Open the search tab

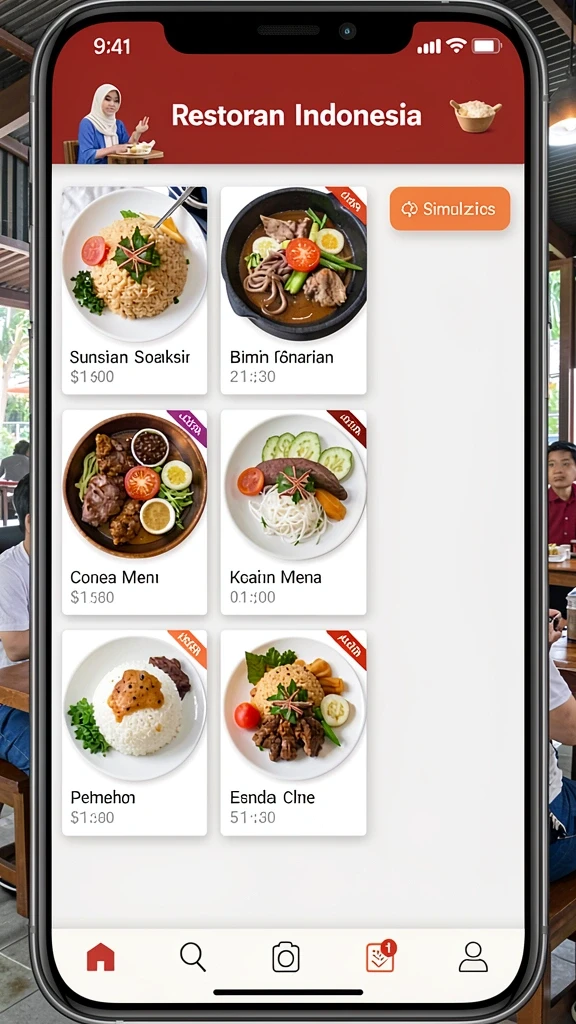(x=193, y=957)
